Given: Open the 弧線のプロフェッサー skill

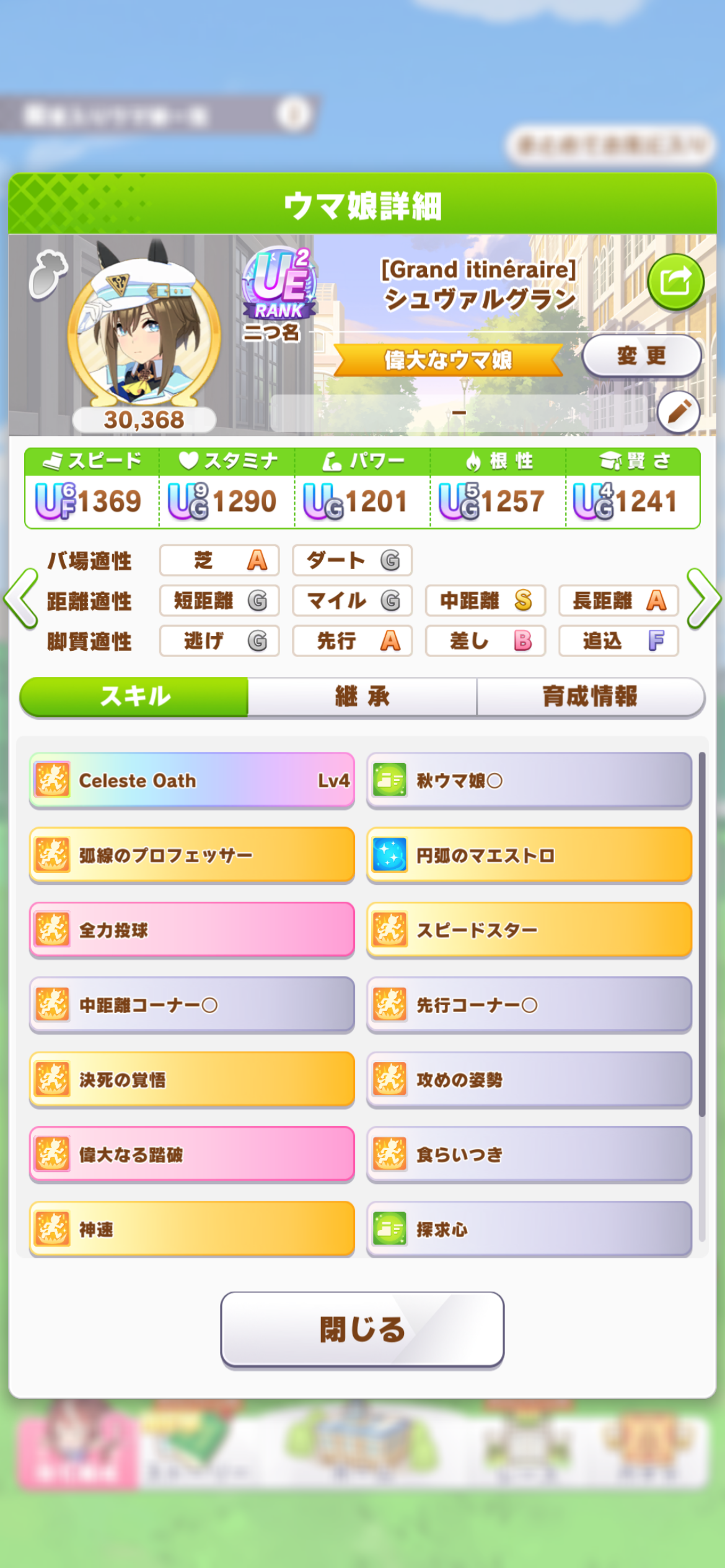Looking at the screenshot, I should click(x=192, y=855).
